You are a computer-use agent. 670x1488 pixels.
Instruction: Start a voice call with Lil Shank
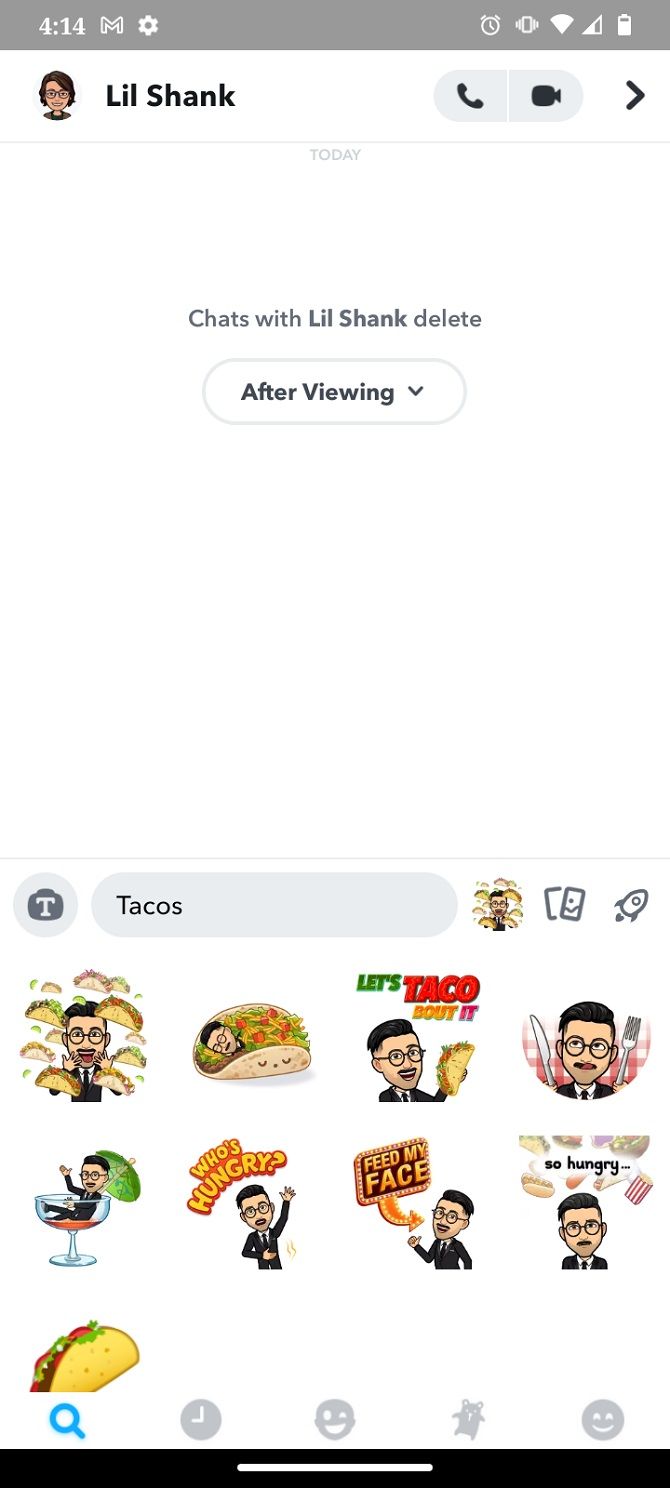pos(470,96)
